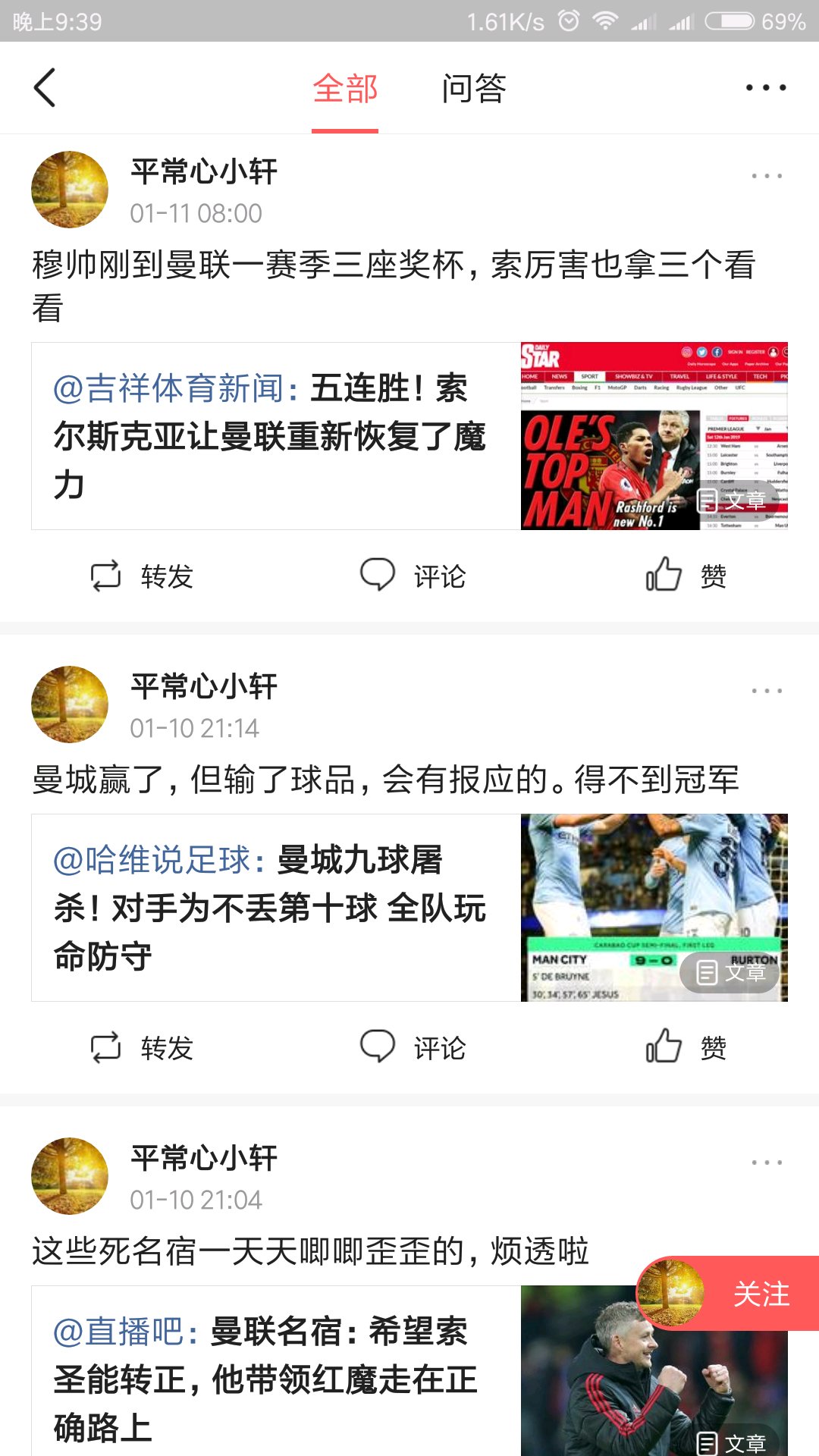The image size is (819, 1456).
Task: Open options menu on the 01-10 21:14 post
Action: coord(767,691)
